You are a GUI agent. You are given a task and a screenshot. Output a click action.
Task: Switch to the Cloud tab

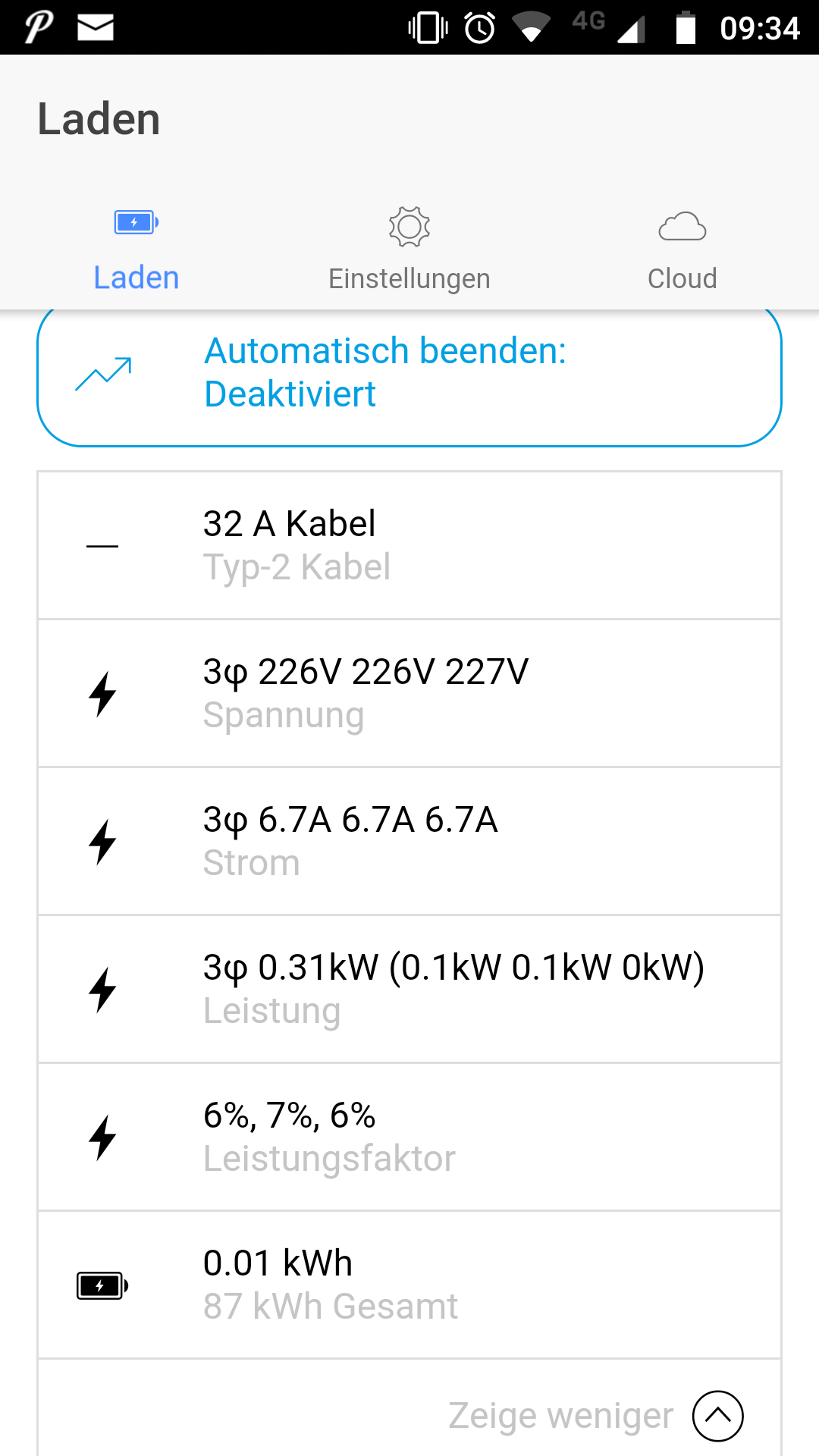[682, 250]
